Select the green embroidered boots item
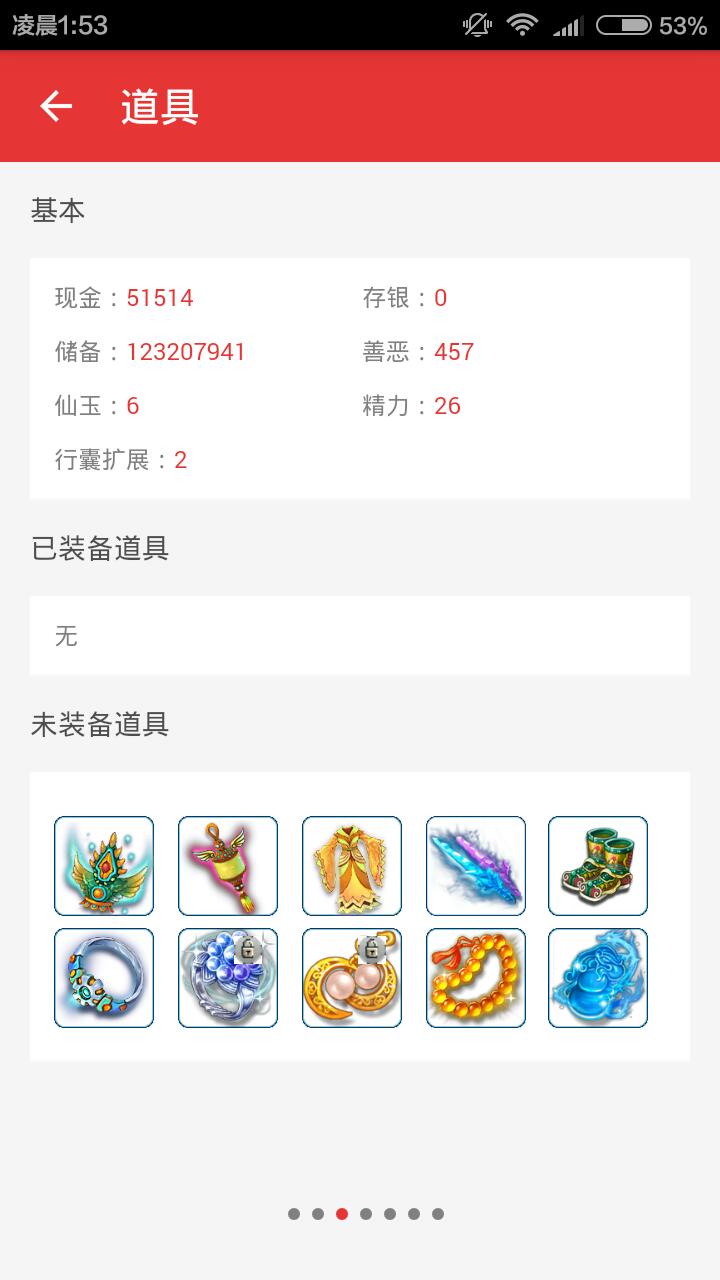The height and width of the screenshot is (1280, 720). pyautogui.click(x=598, y=866)
